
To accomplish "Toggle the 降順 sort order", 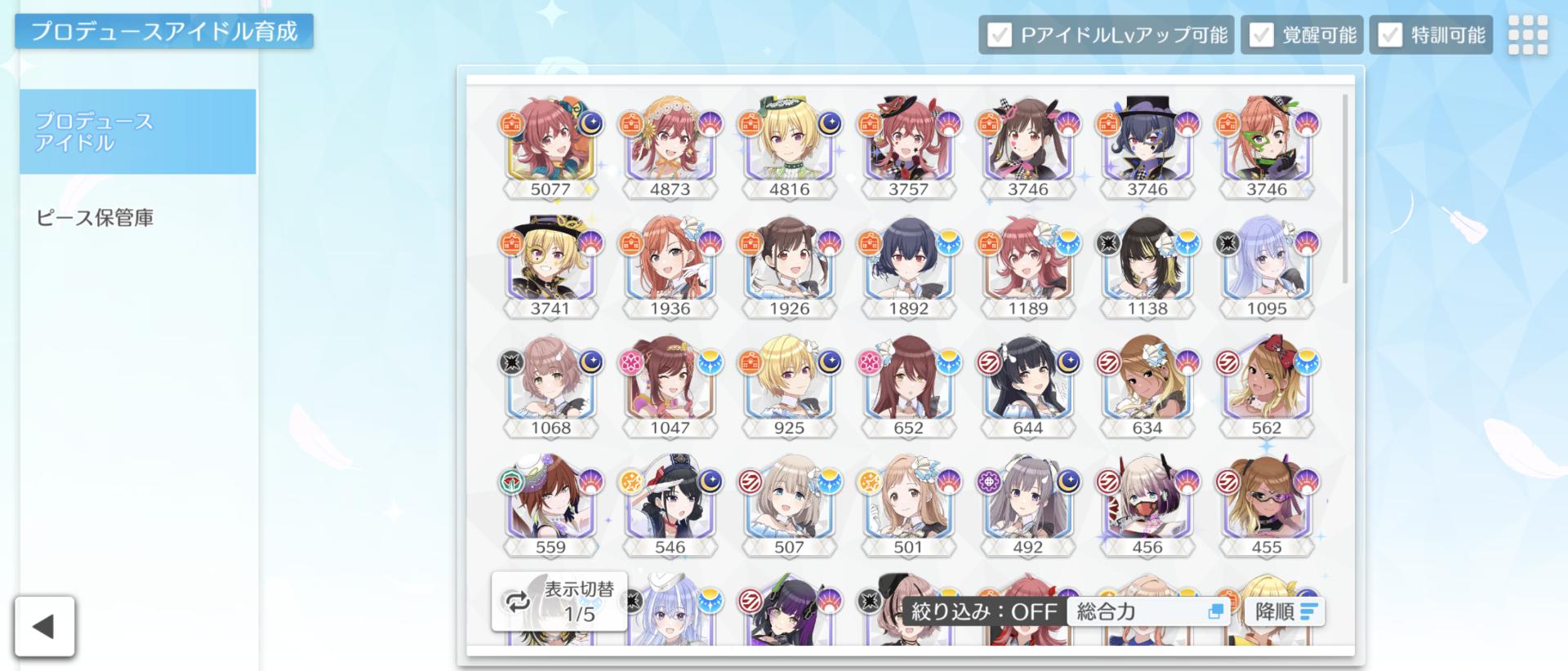I will [x=1285, y=611].
